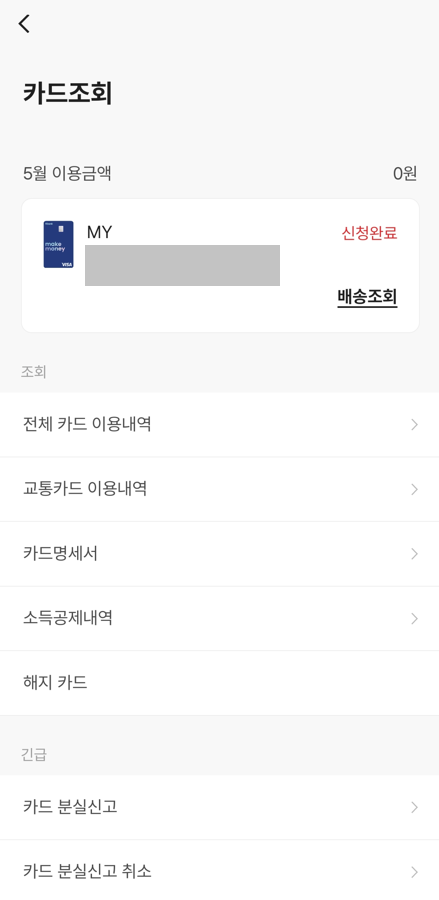Go back using the top-left arrow

click(24, 24)
